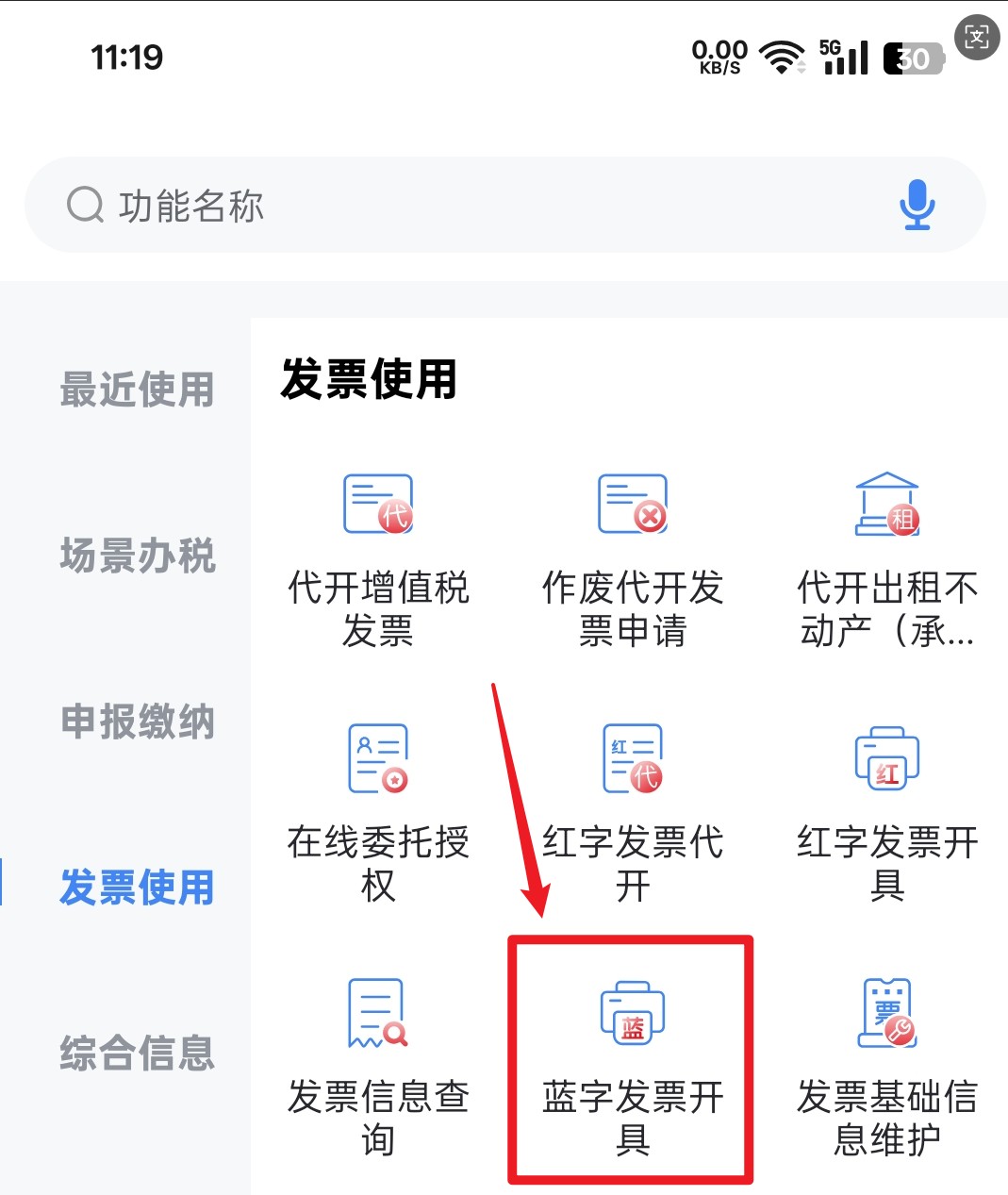The height and width of the screenshot is (1195, 1008).
Task: Open 作废代开发票申请
Action: 633,556
